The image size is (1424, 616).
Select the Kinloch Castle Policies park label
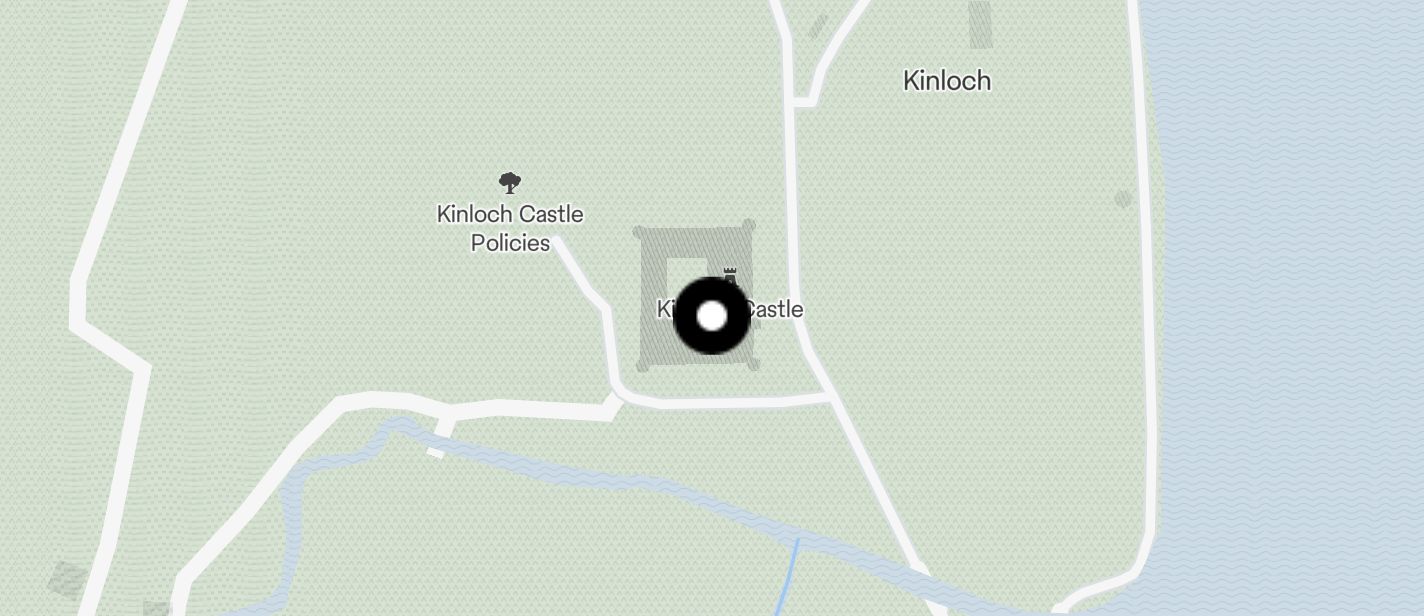(x=510, y=227)
